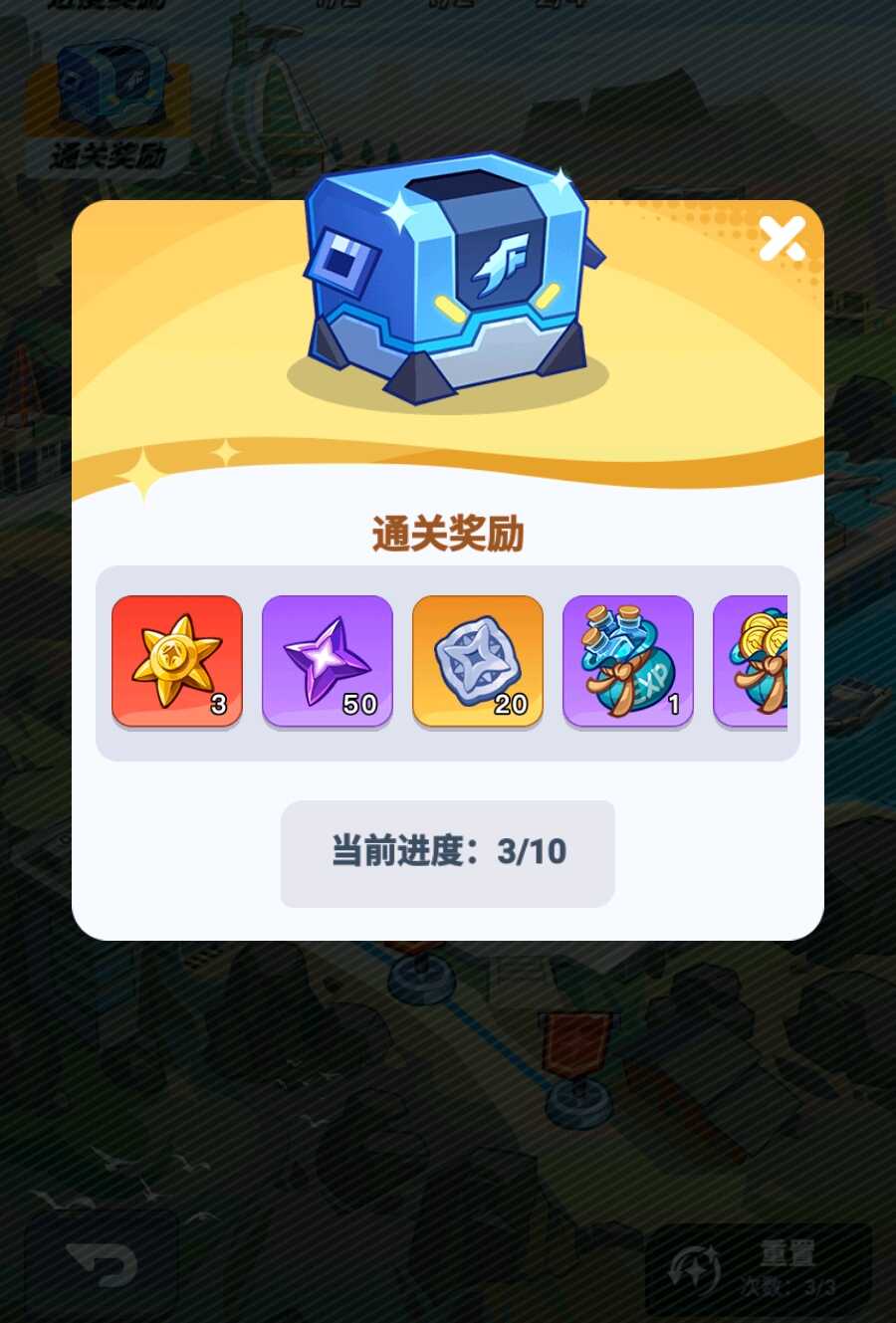The image size is (896, 1323).
Task: Inspect the XP potion bag reward
Action: pyautogui.click(x=628, y=661)
